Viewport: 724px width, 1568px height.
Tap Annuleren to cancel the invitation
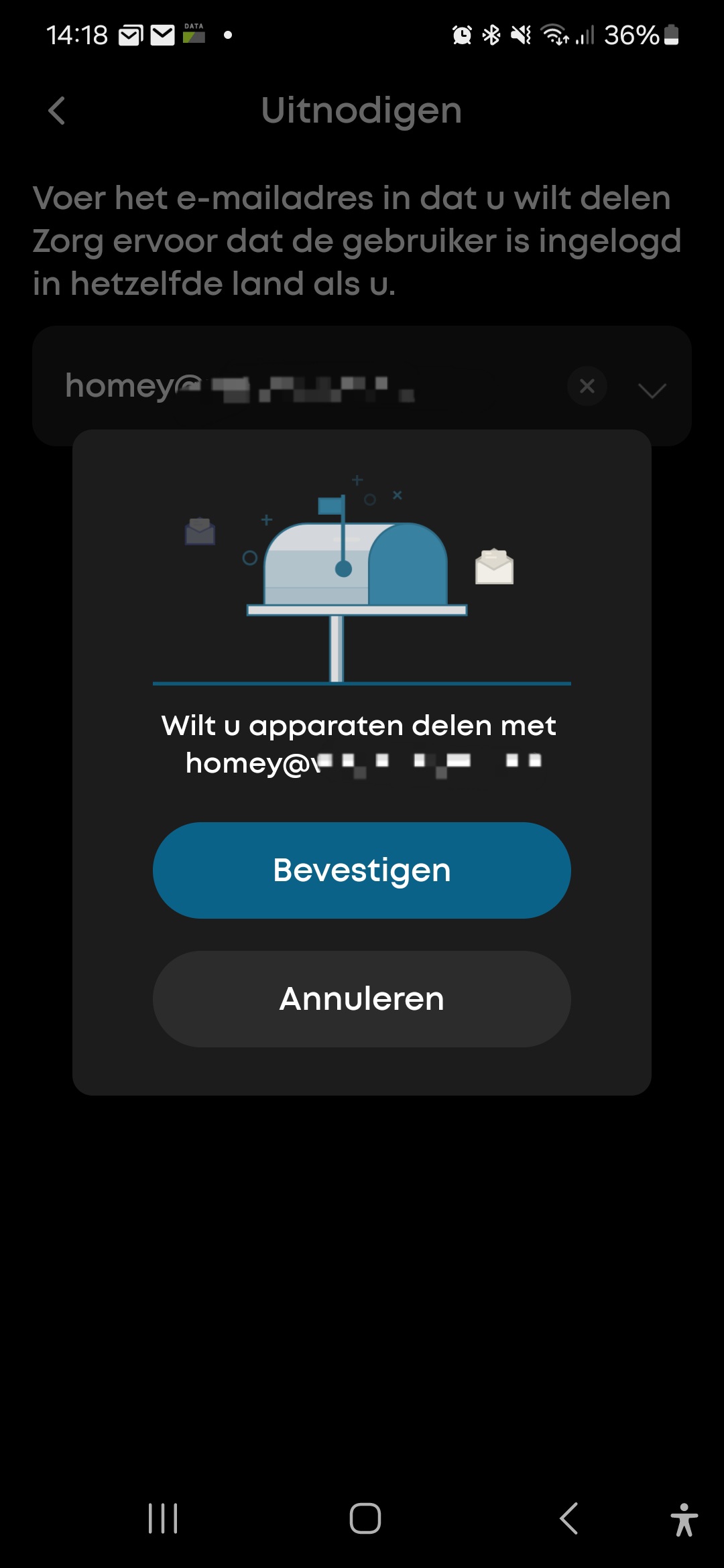point(361,998)
